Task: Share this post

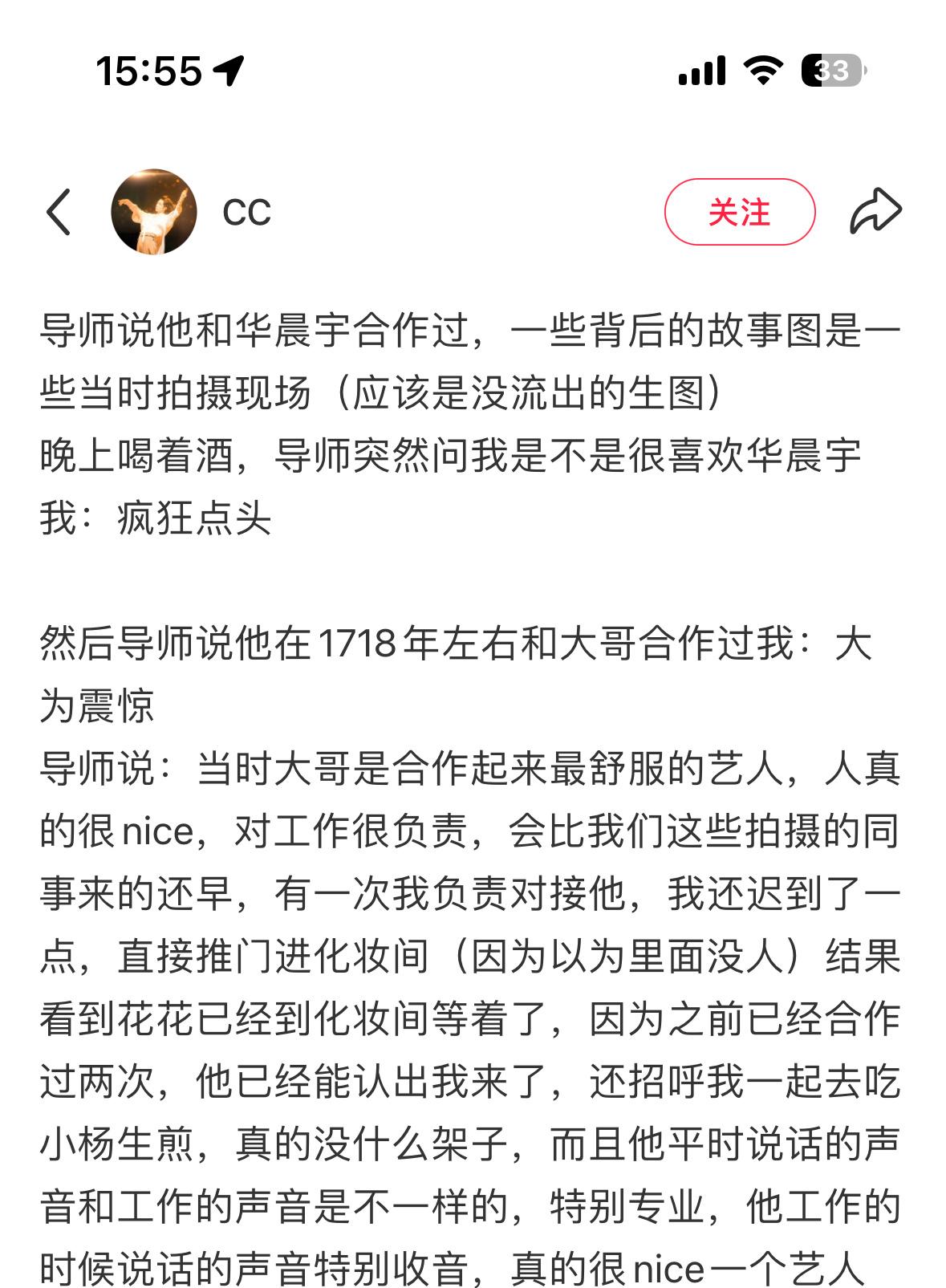Action: (875, 212)
